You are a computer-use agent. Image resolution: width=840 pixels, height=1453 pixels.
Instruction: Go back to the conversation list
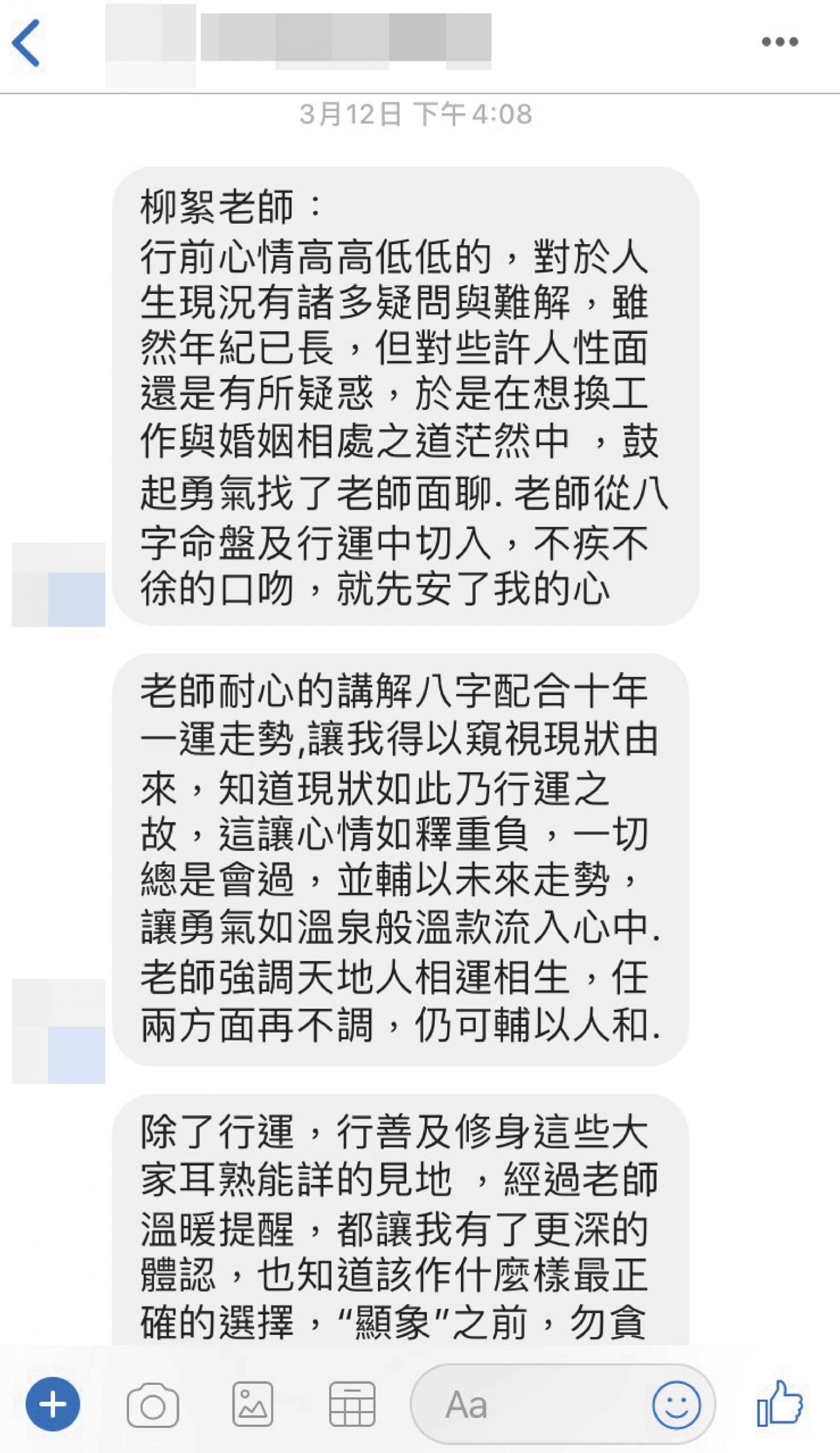[26, 43]
